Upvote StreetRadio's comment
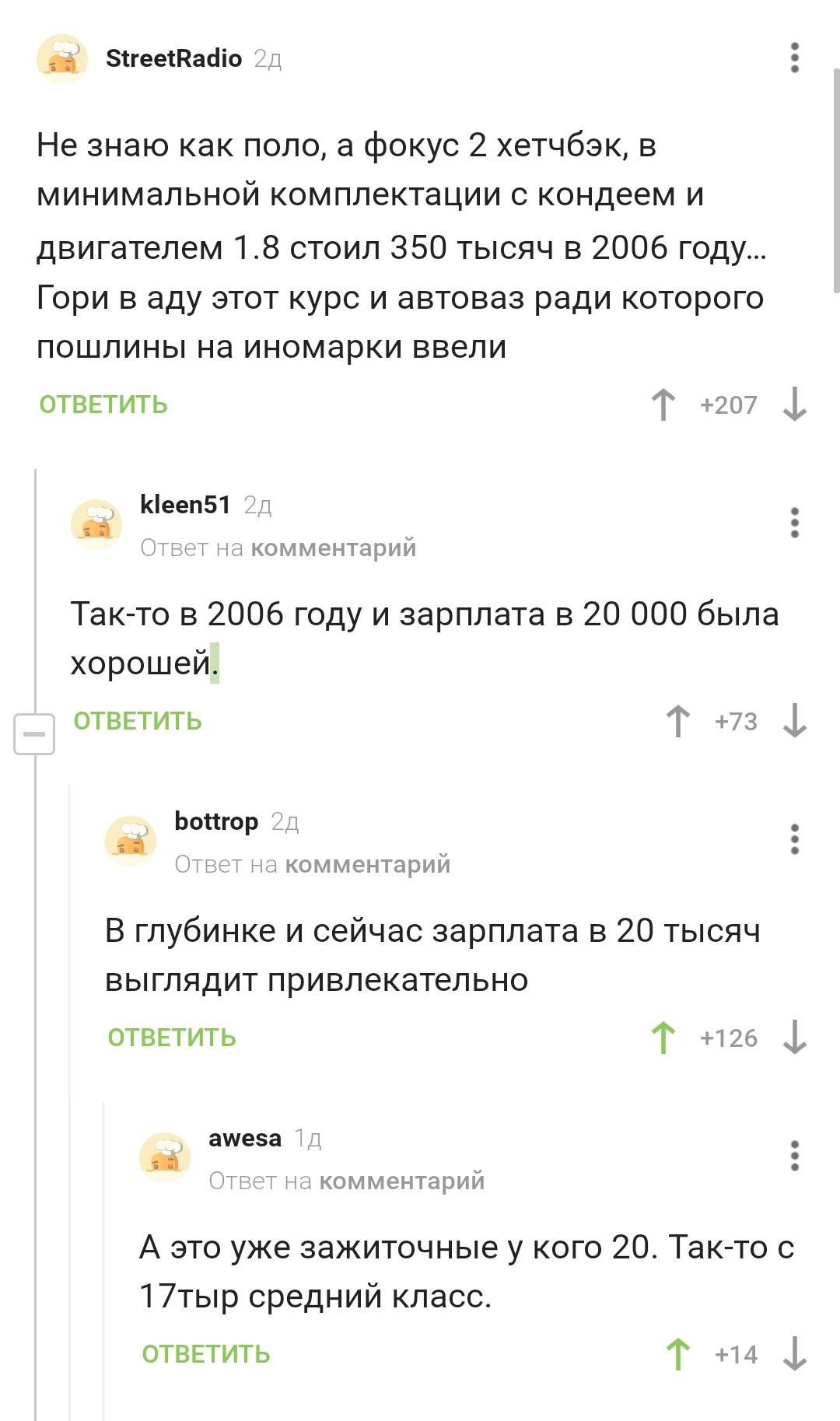This screenshot has width=840, height=1421. click(663, 404)
